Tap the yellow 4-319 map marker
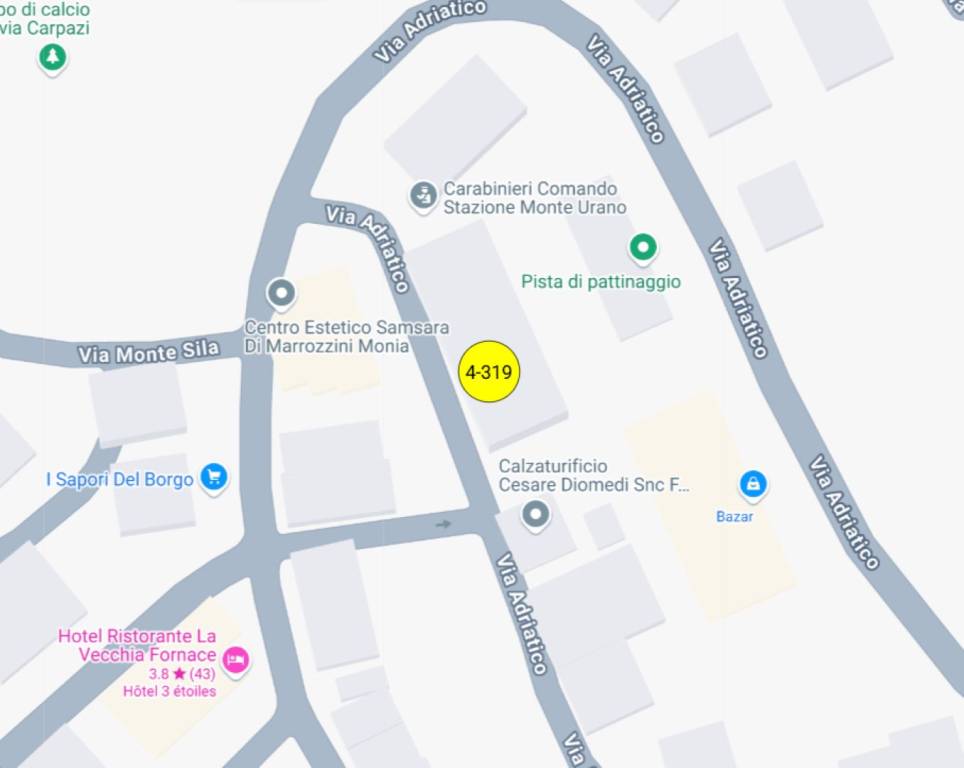This screenshot has width=964, height=768. (x=489, y=373)
